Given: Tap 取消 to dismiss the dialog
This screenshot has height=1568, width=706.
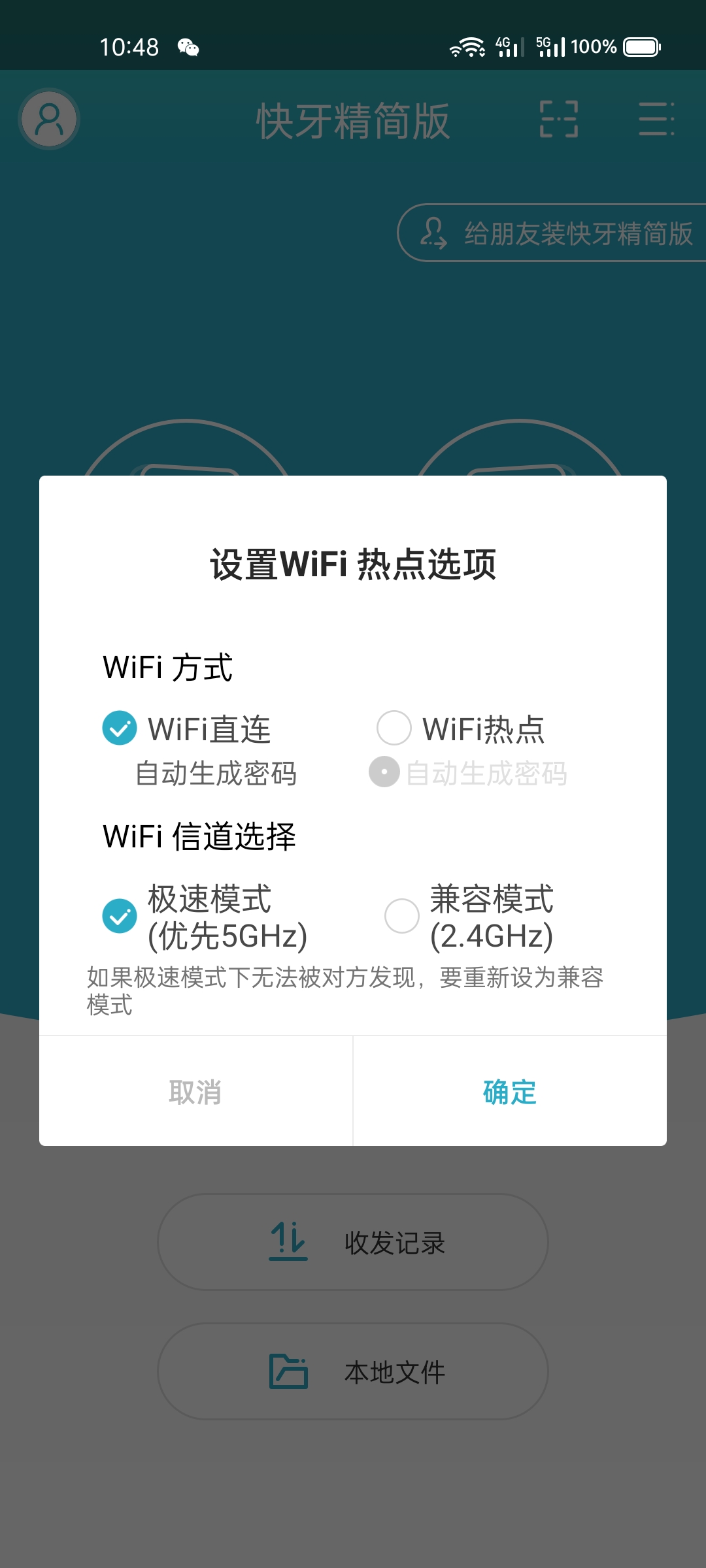Looking at the screenshot, I should [x=195, y=1092].
